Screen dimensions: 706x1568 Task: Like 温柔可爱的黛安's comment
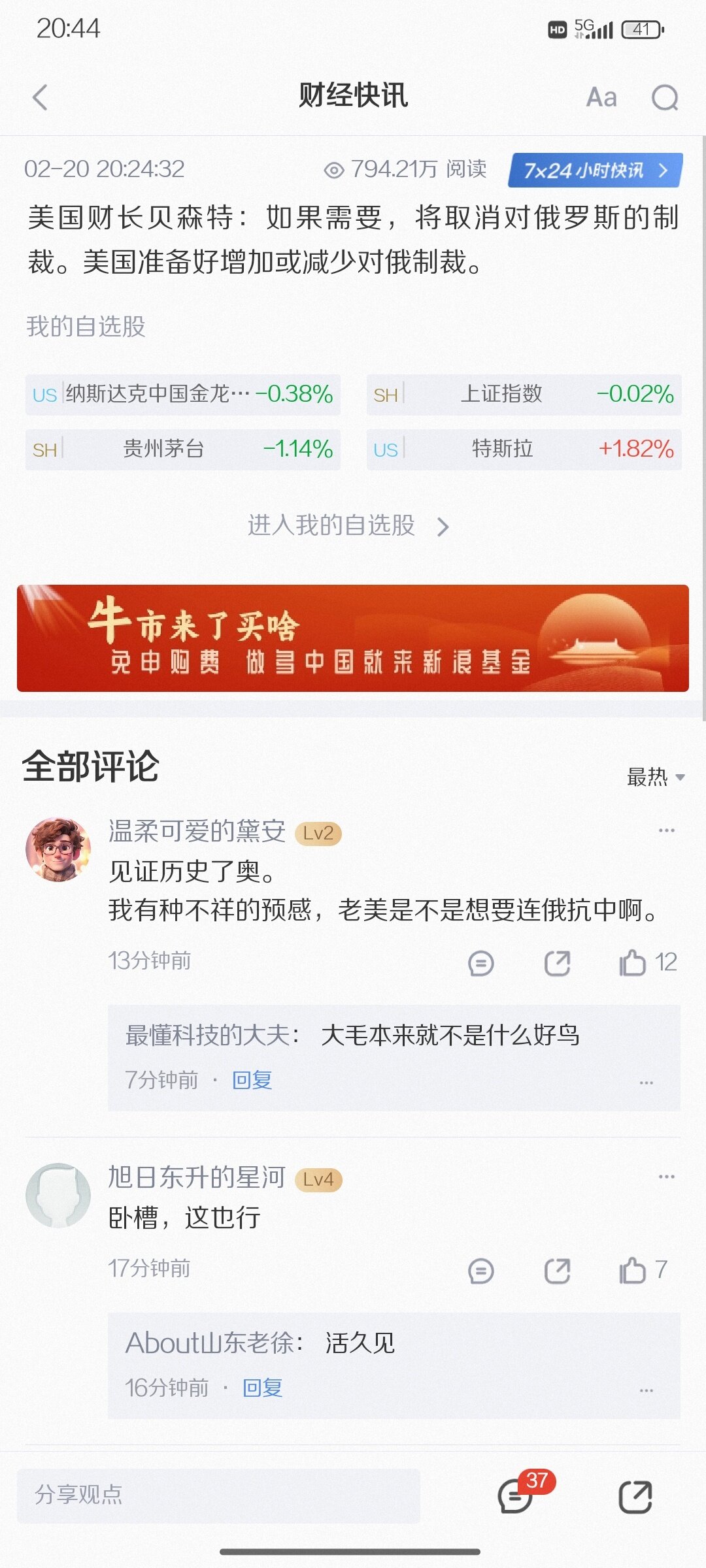tap(633, 962)
